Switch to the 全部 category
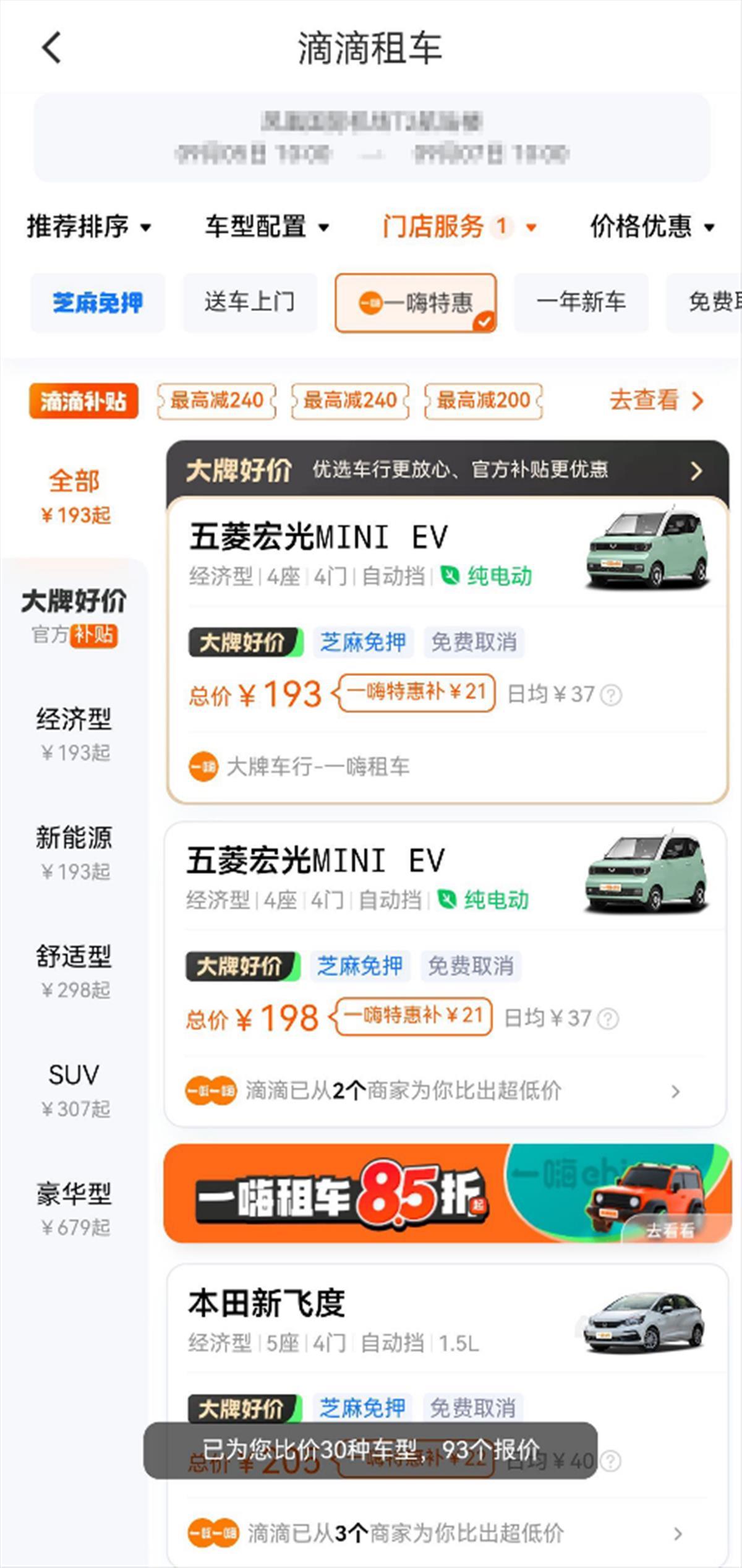Screen dimensions: 742x1568 [74, 496]
